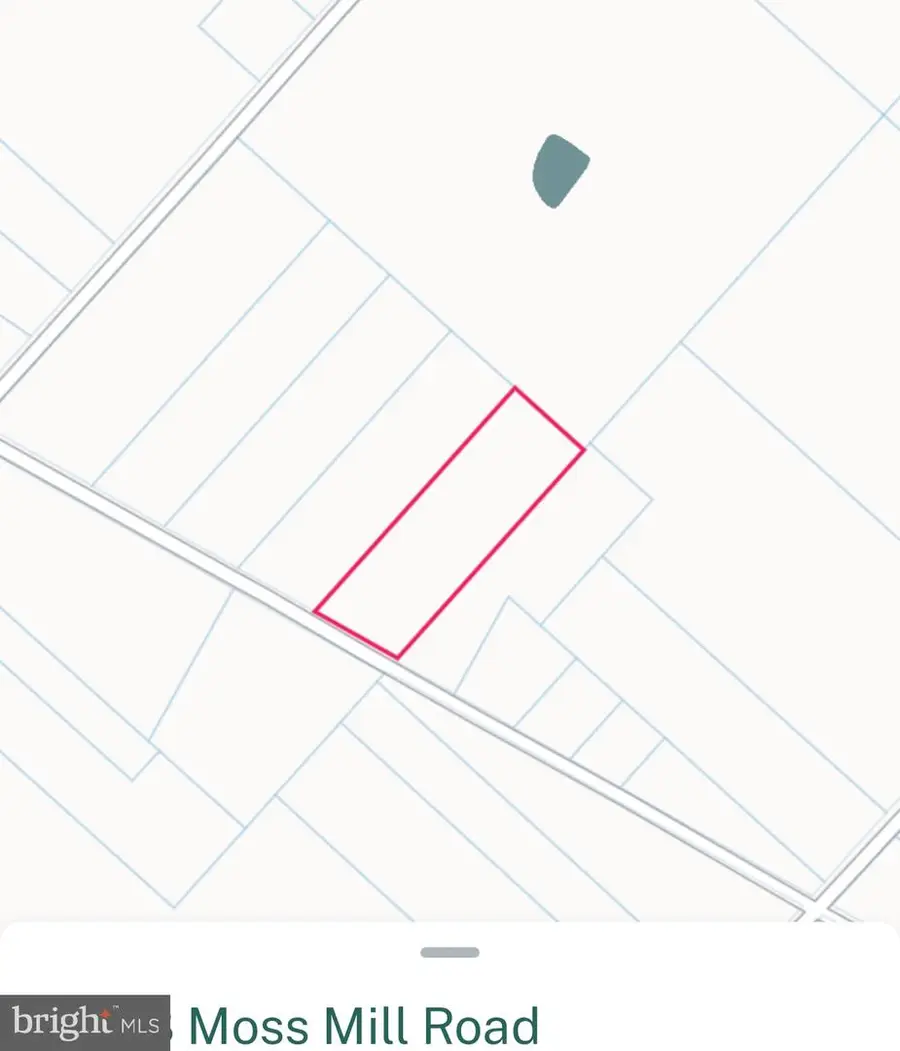Open the Moss Mill Road listing title
Viewport: 900px width, 1051px height.
click(366, 1025)
